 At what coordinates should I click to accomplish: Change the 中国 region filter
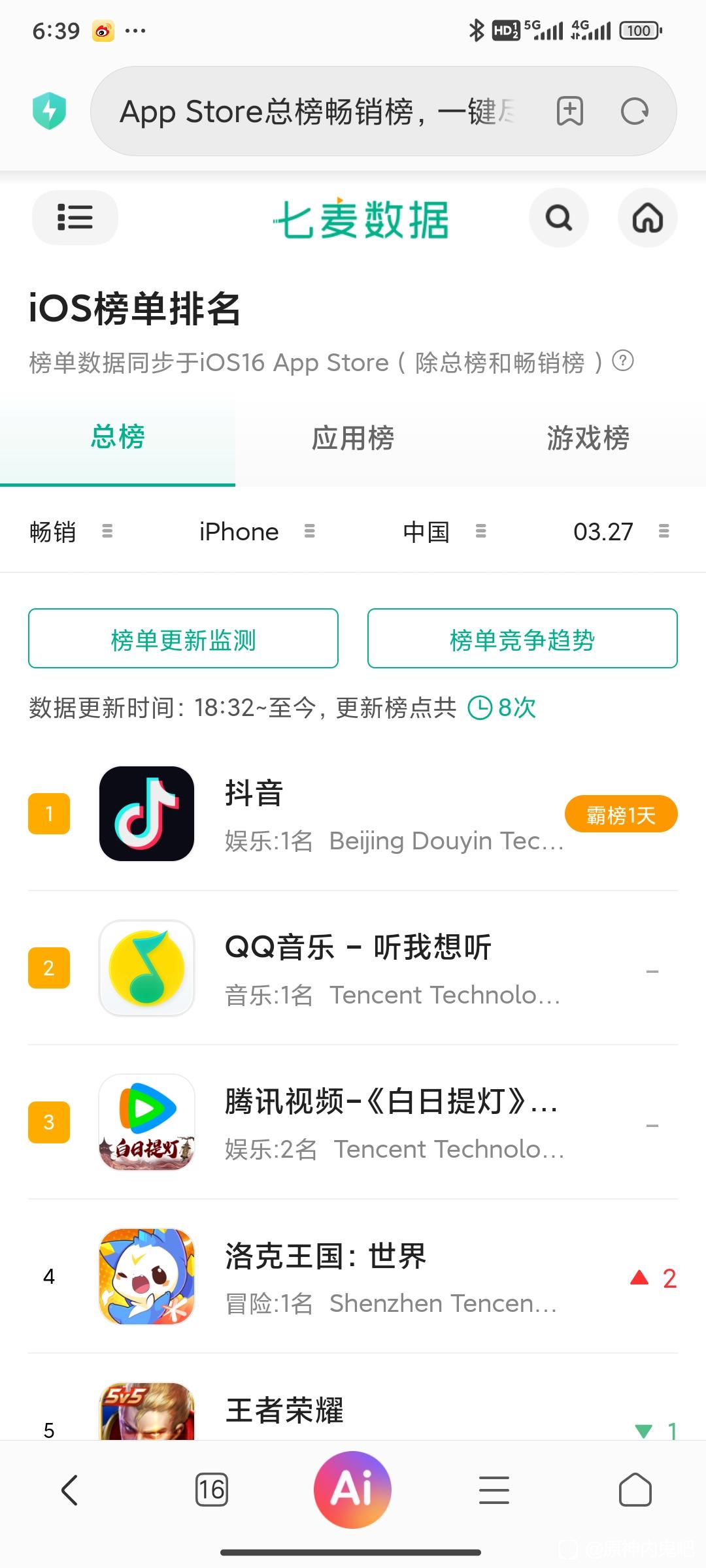click(x=444, y=532)
